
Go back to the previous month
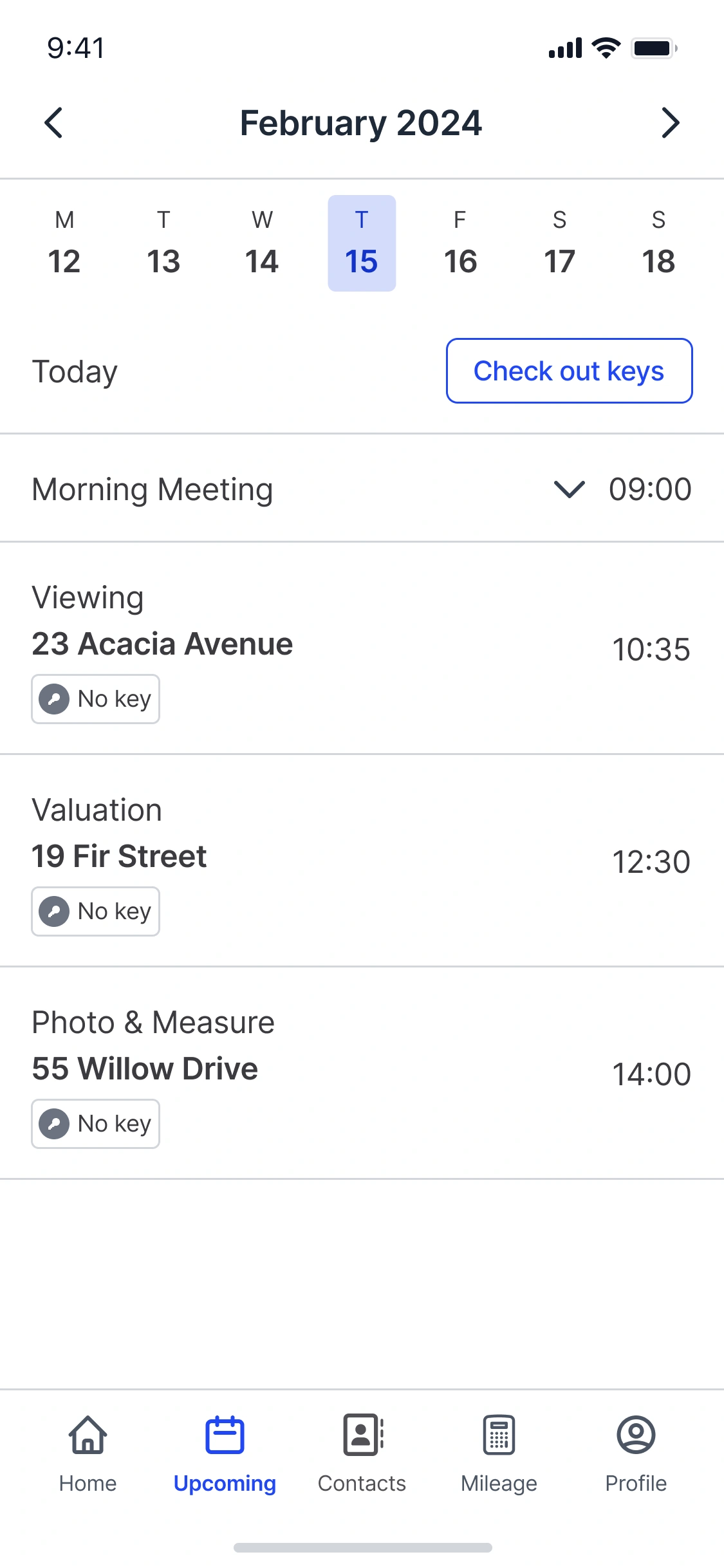[x=54, y=122]
